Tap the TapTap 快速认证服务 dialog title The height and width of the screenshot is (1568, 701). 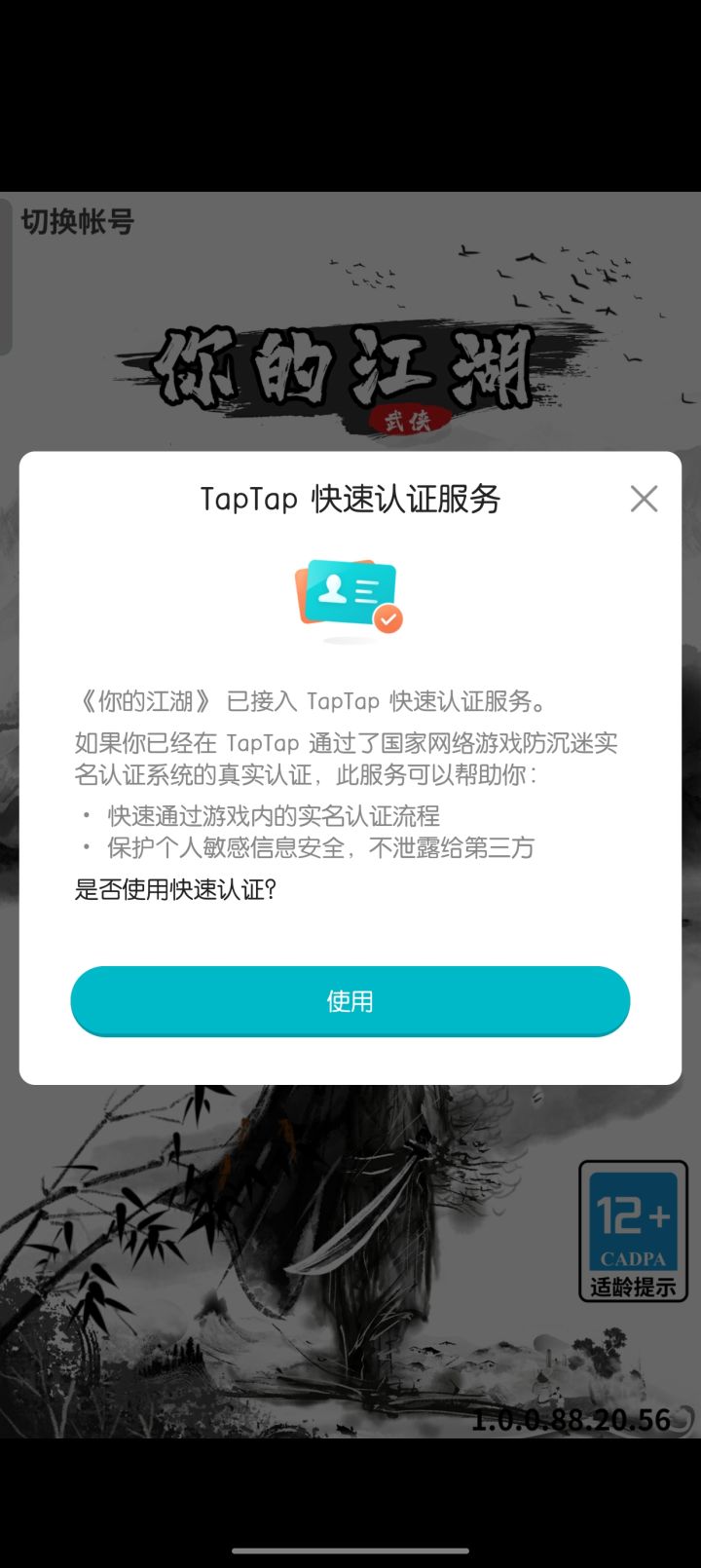350,499
